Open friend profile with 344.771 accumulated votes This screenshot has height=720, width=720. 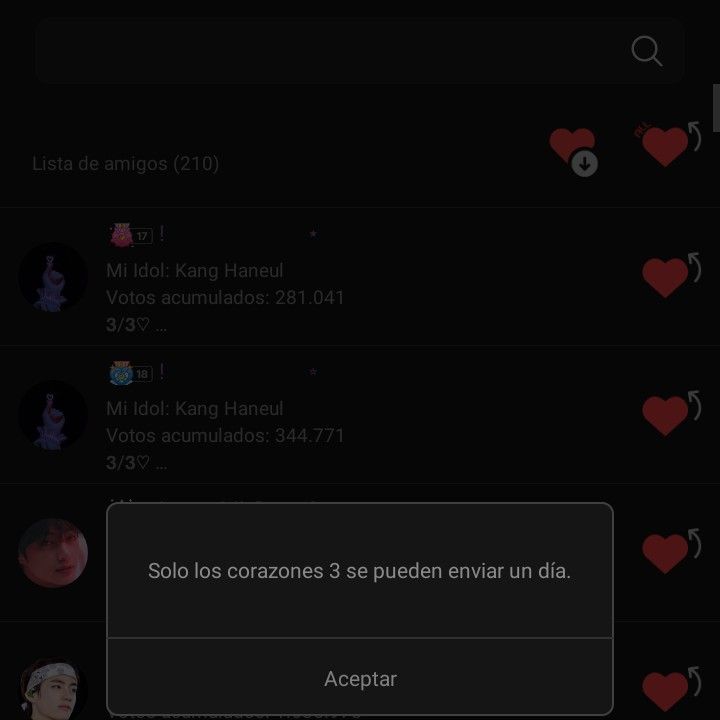pyautogui.click(x=53, y=414)
